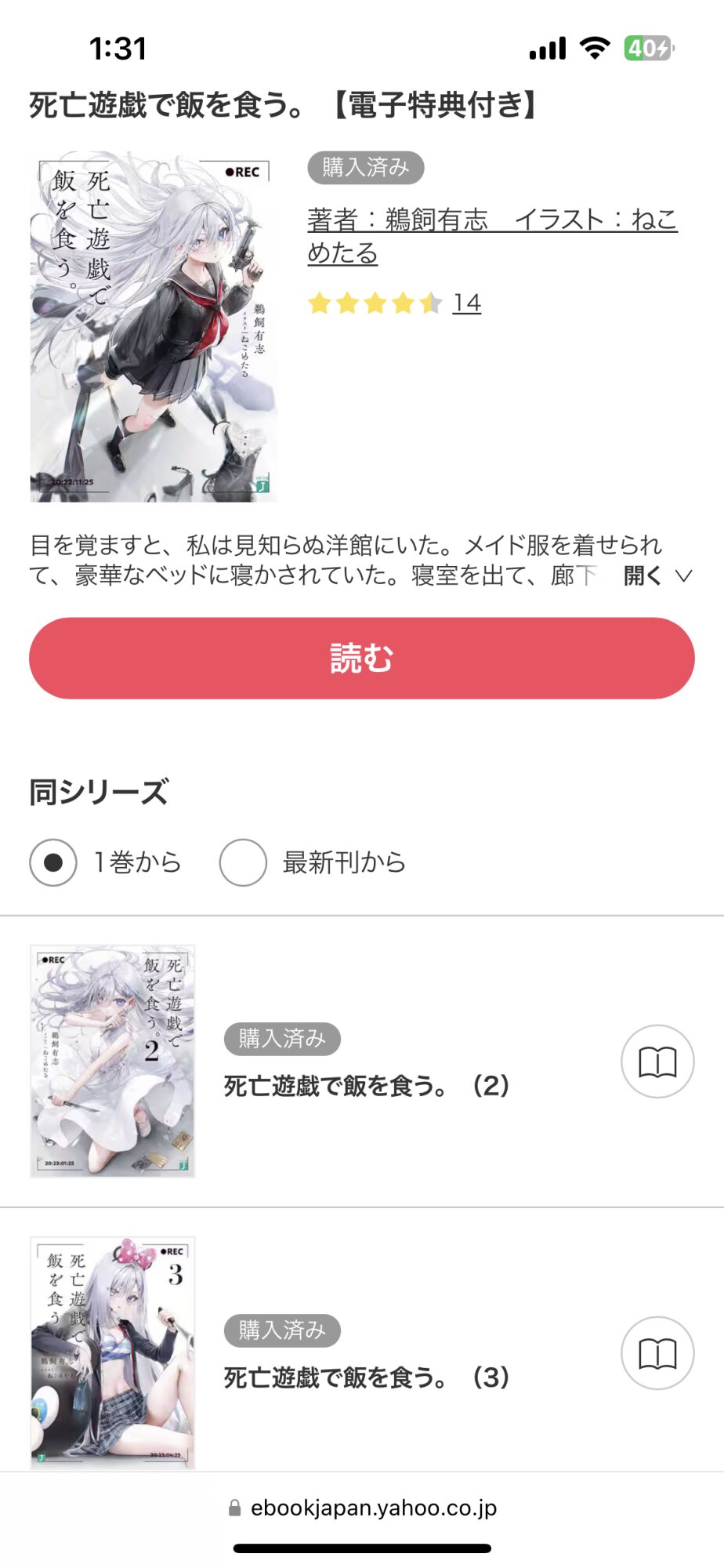Tap the ebookjapan.yahoo.co.jp address bar

pyautogui.click(x=362, y=1508)
